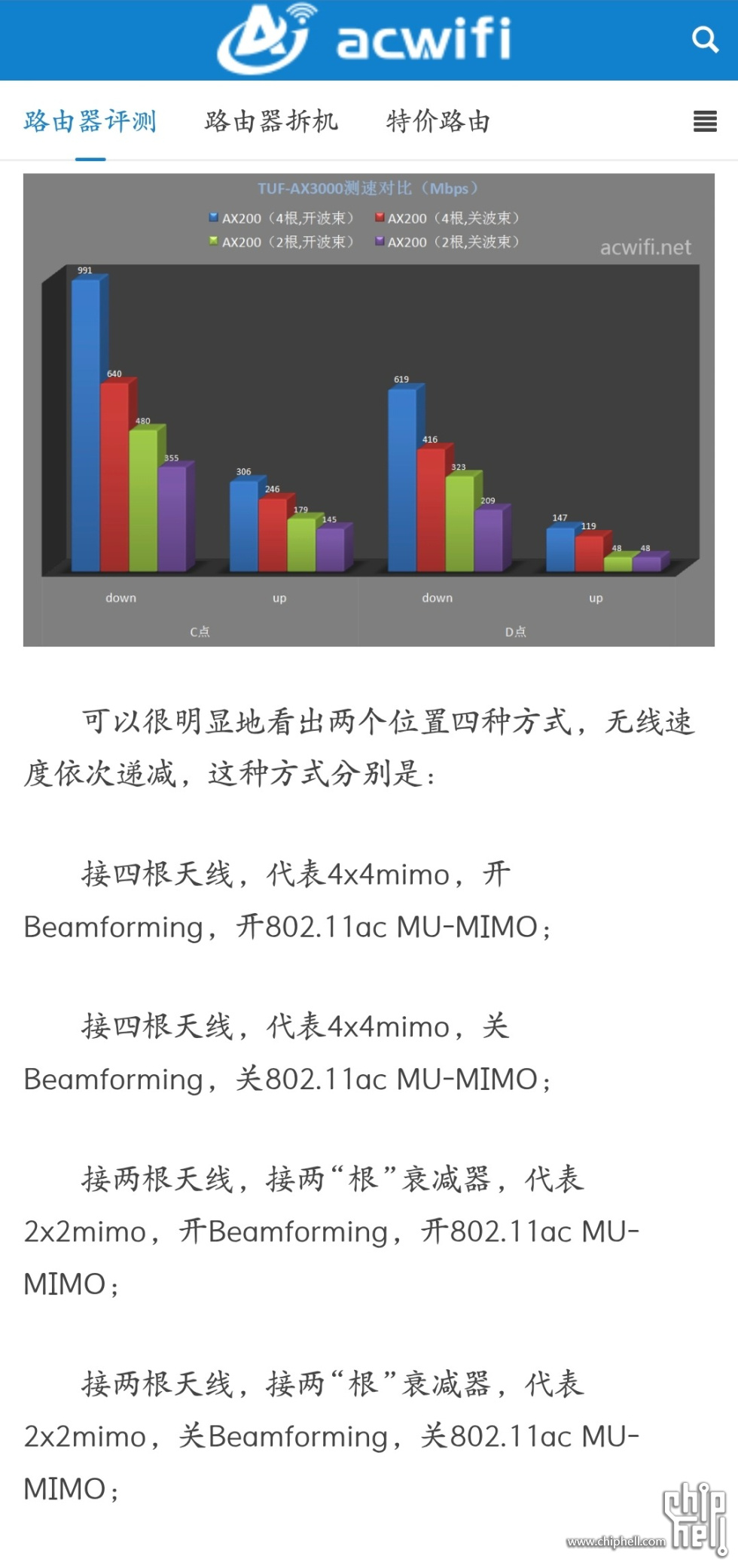Switch to the 特价路由 tab

click(438, 121)
